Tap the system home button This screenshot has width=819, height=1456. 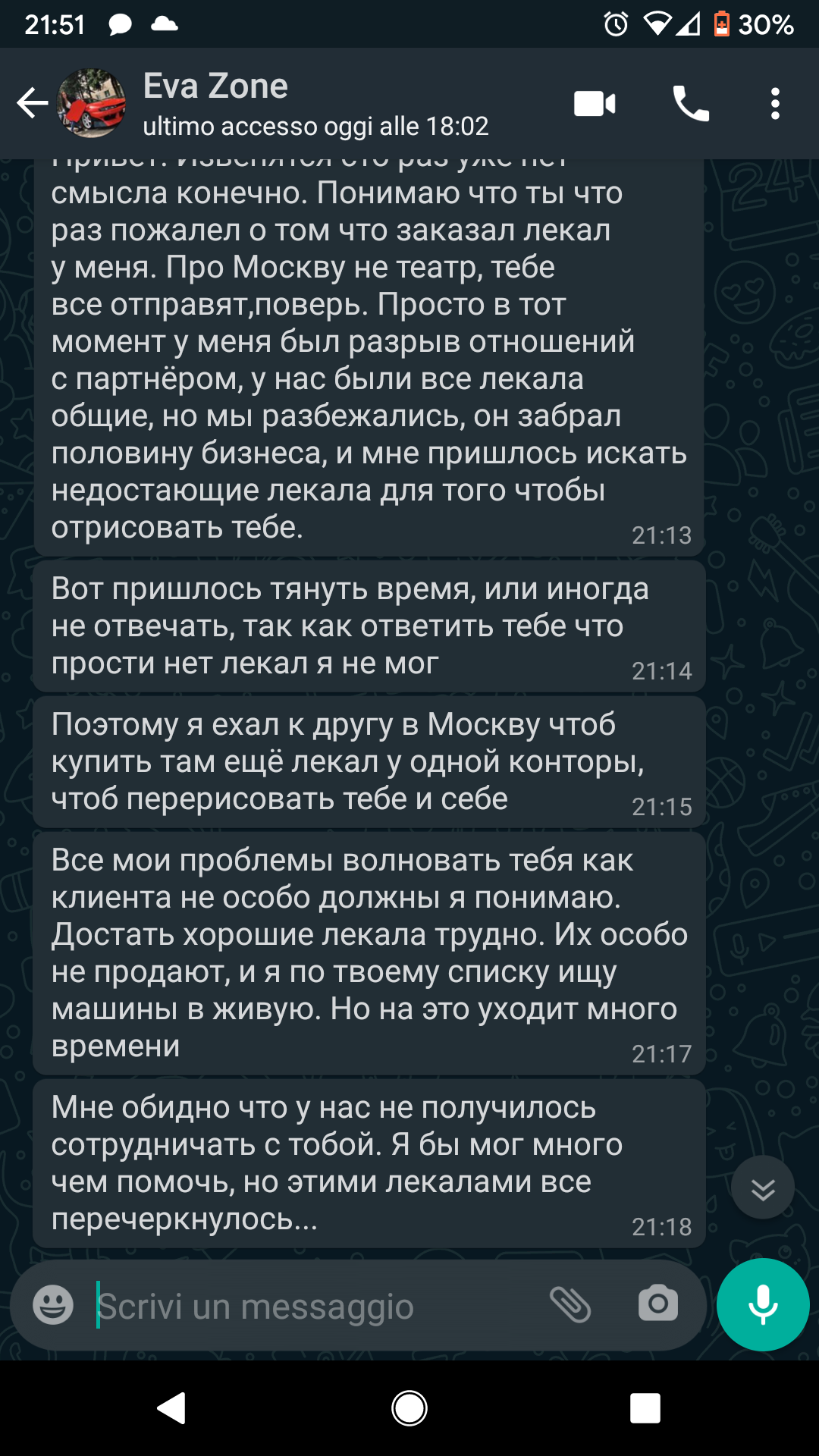(409, 1409)
